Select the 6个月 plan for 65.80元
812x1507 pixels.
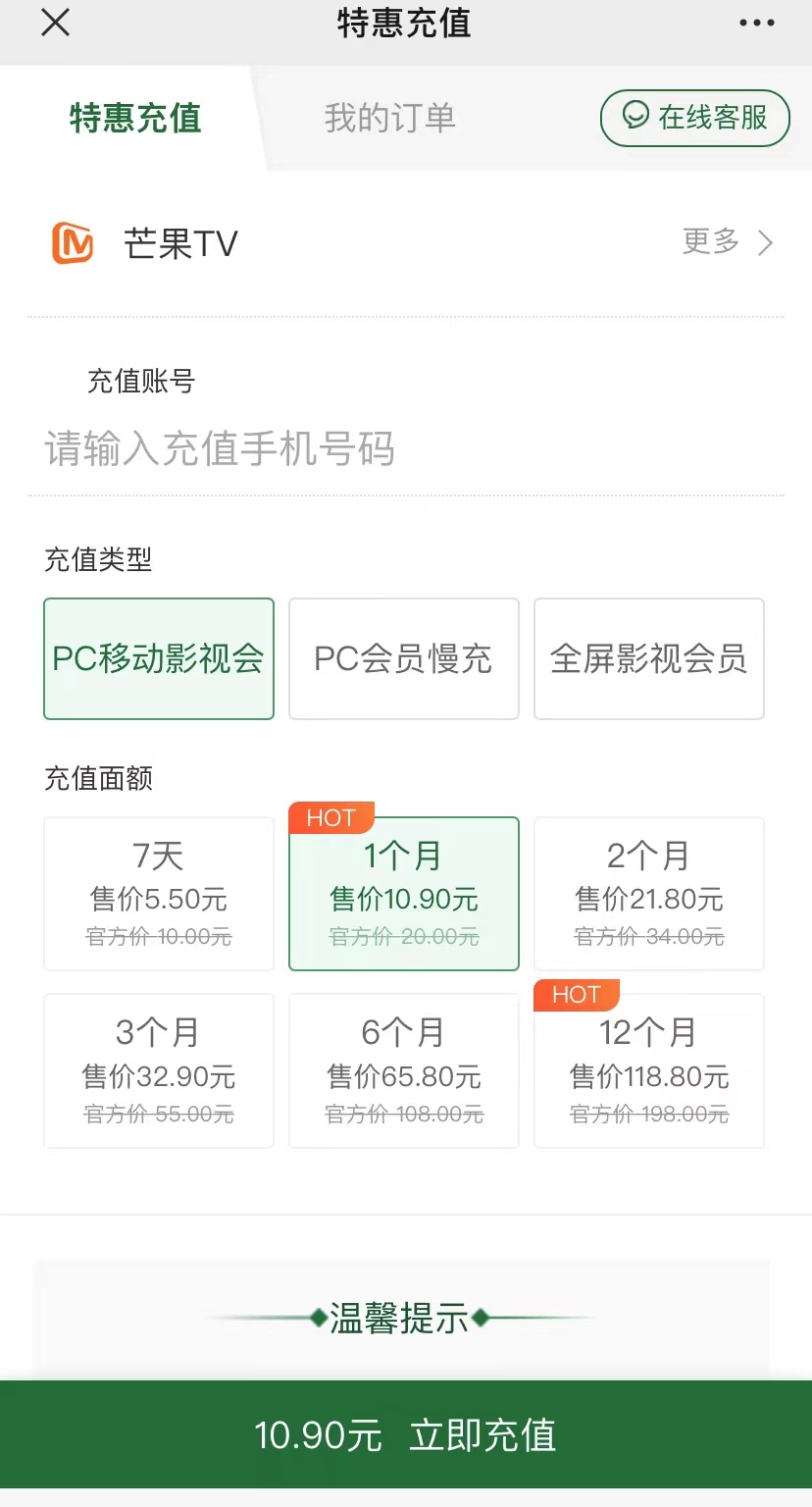point(404,1070)
